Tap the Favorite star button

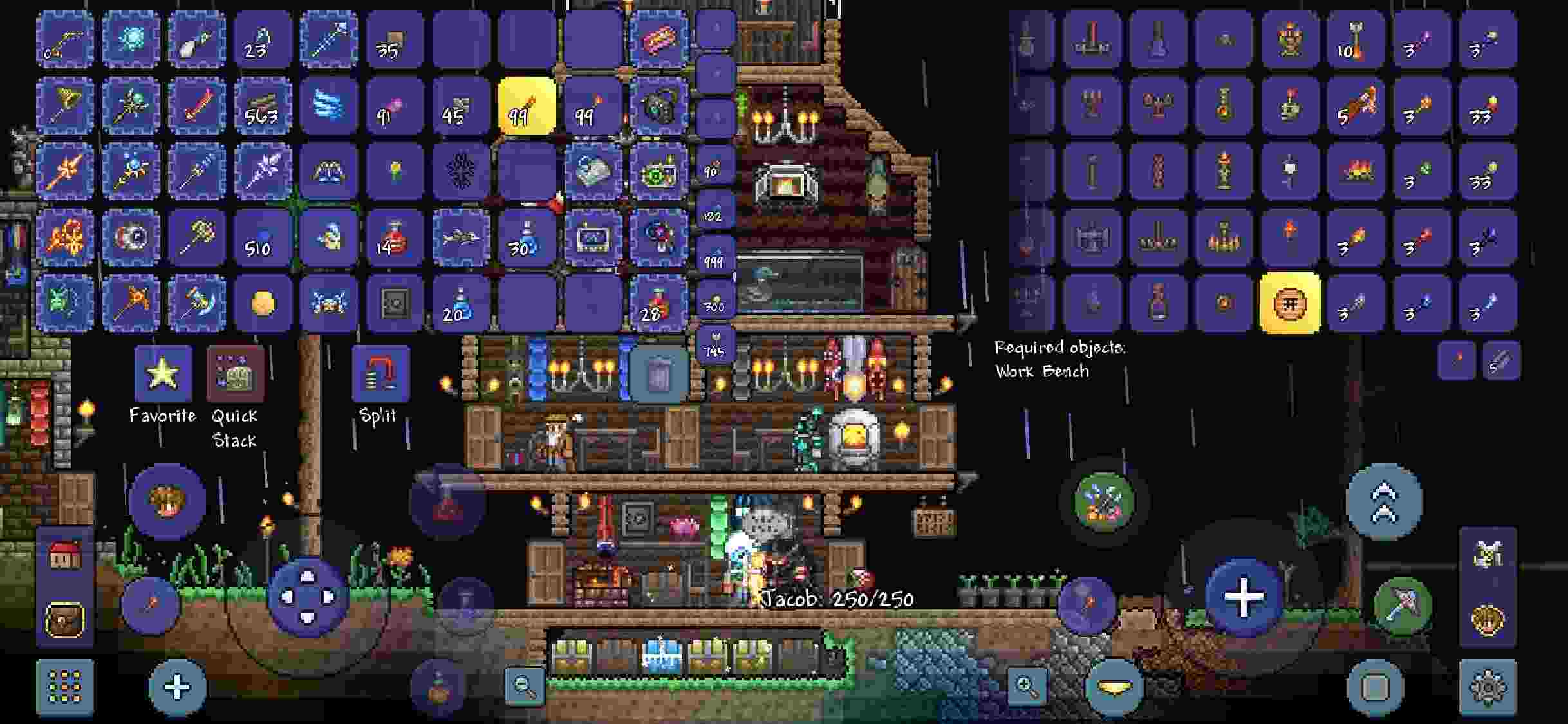click(x=163, y=374)
